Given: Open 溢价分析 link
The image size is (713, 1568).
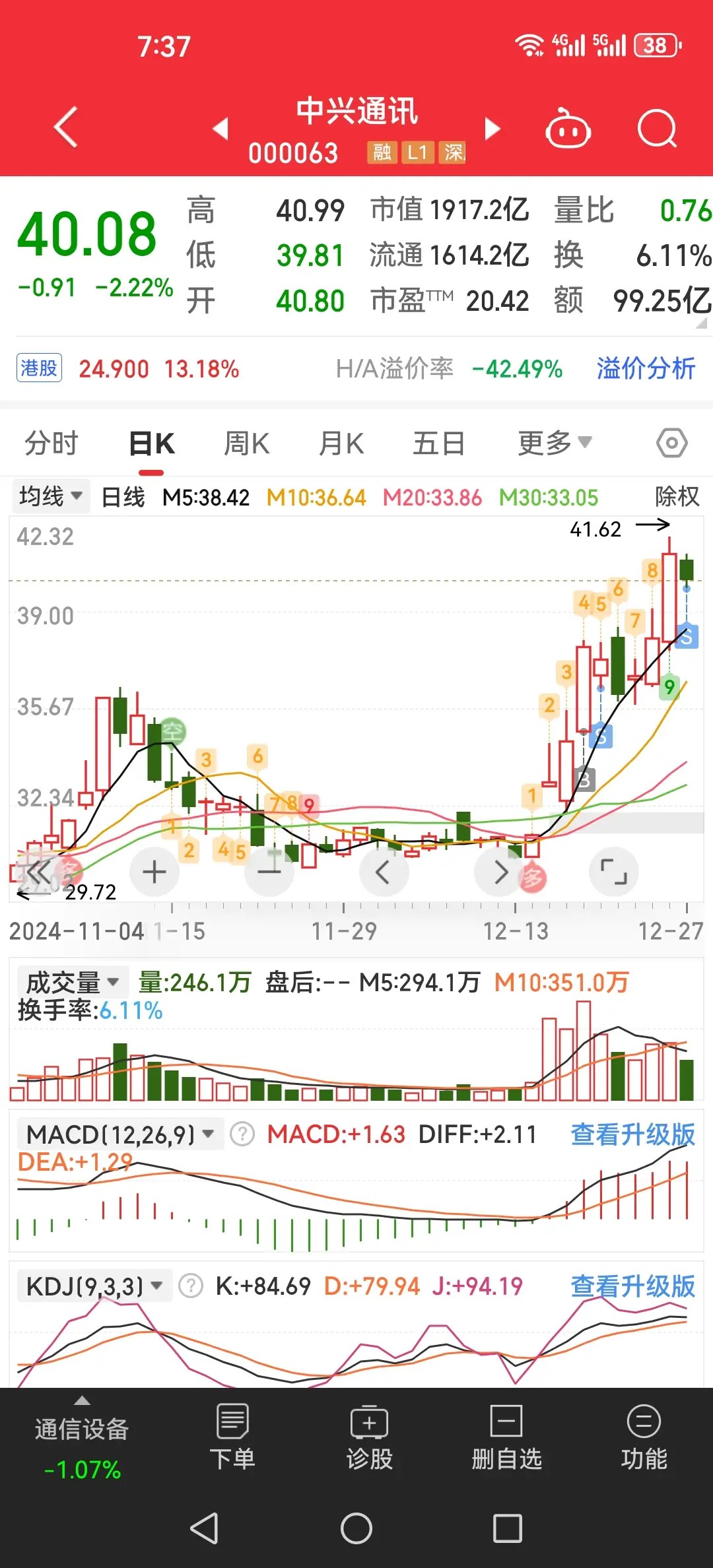Looking at the screenshot, I should coord(646,368).
